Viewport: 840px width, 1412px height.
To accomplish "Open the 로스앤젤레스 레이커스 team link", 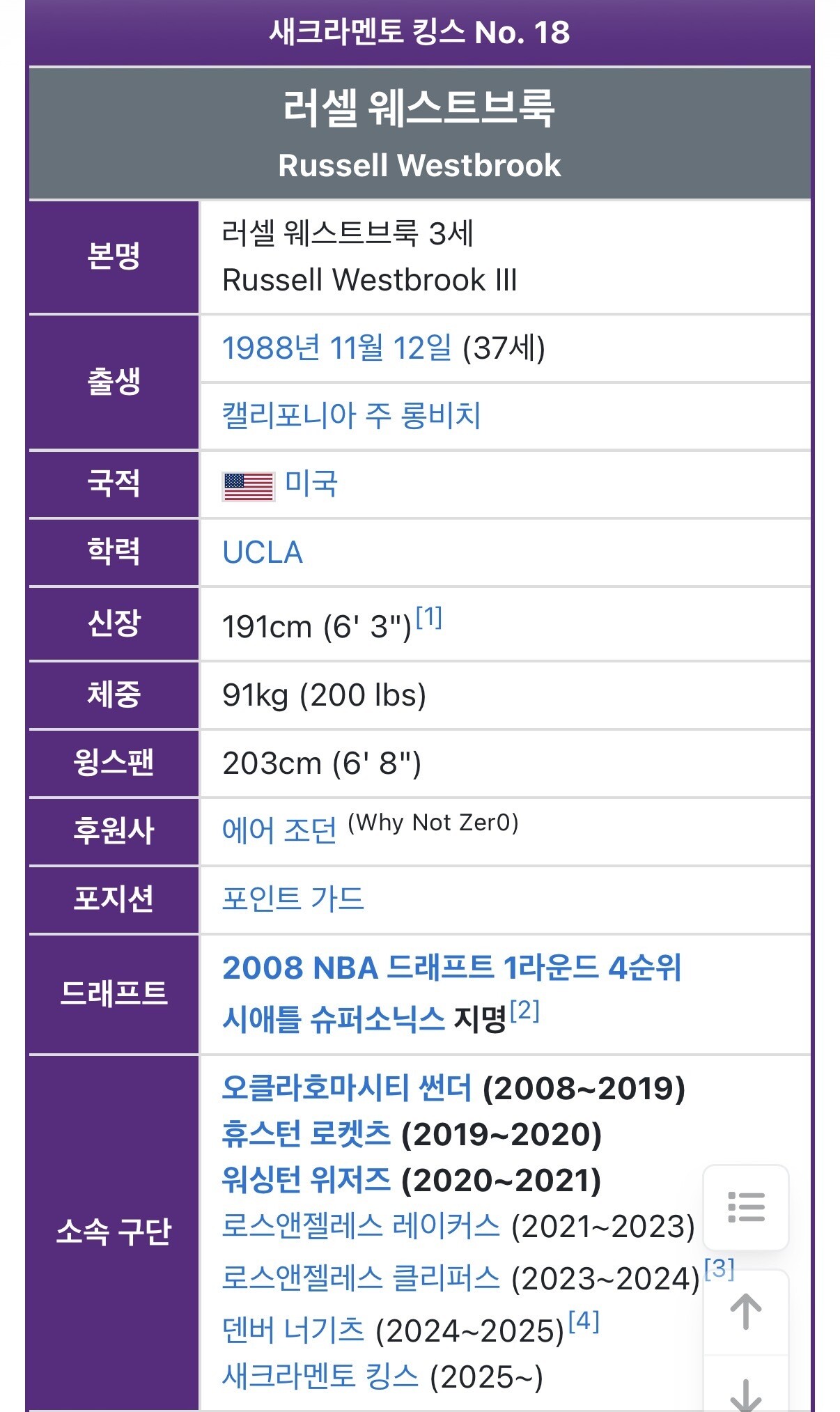I will (x=361, y=1226).
